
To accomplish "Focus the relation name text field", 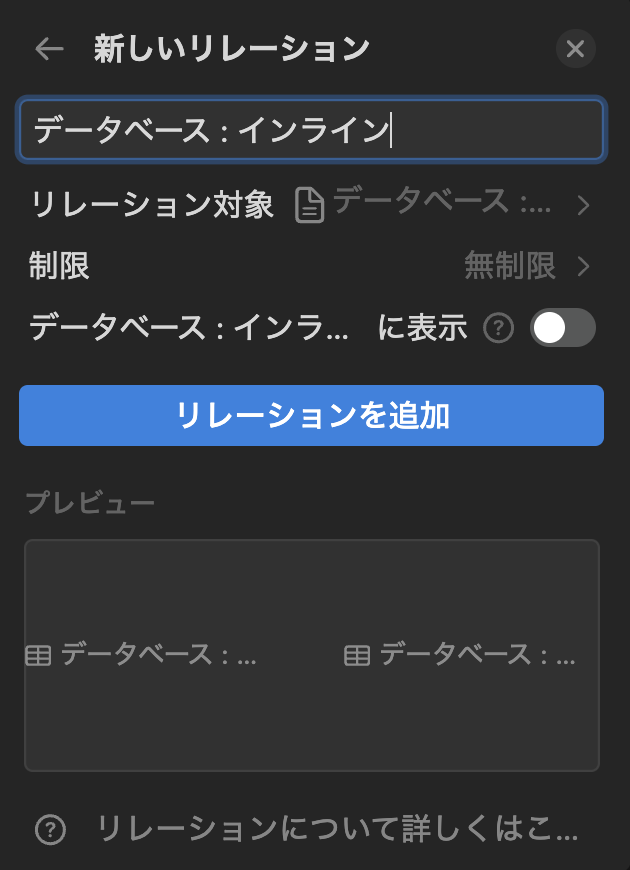I will point(311,130).
